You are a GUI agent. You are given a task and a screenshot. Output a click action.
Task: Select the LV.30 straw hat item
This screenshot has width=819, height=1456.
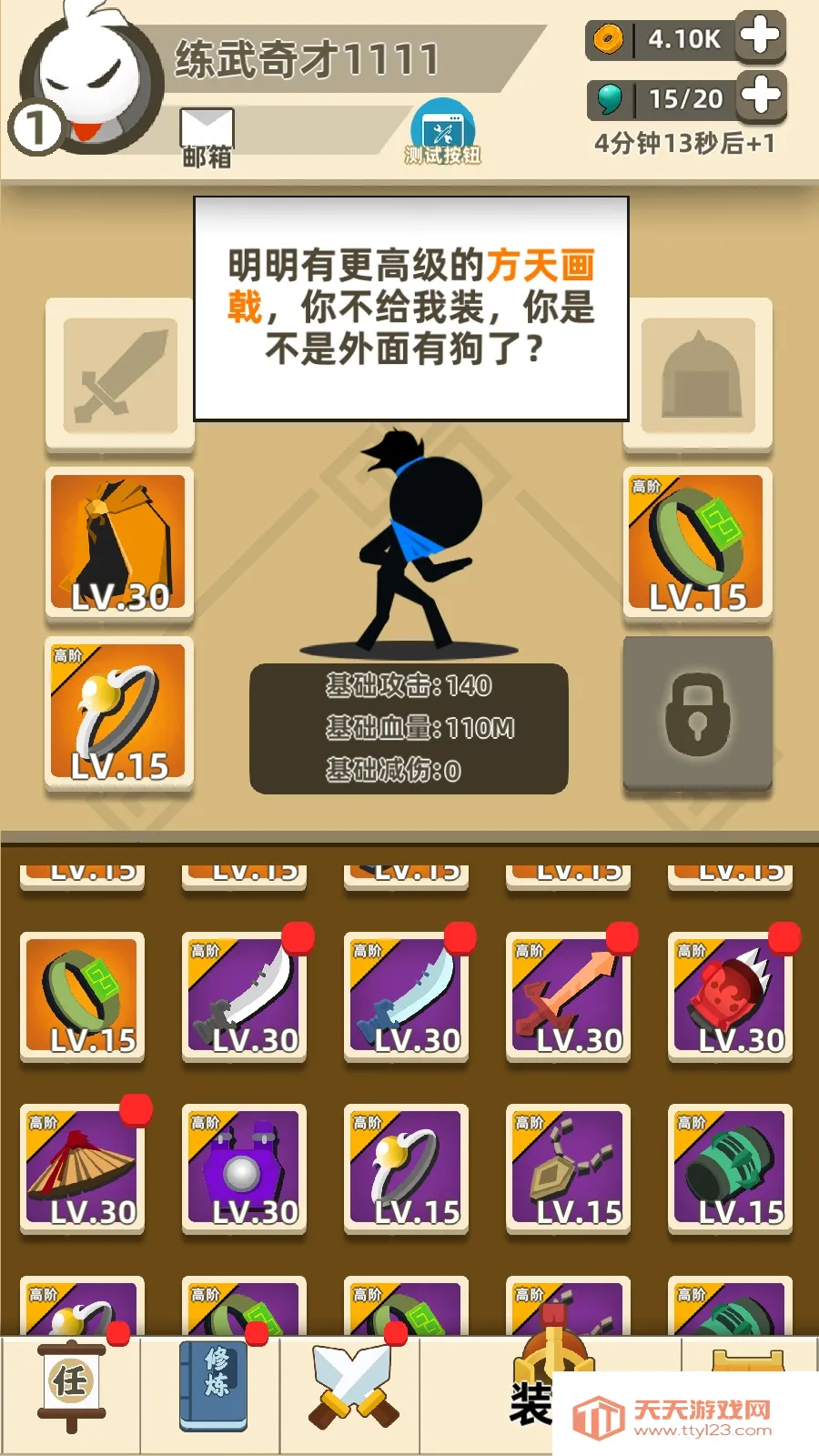pyautogui.click(x=82, y=1169)
